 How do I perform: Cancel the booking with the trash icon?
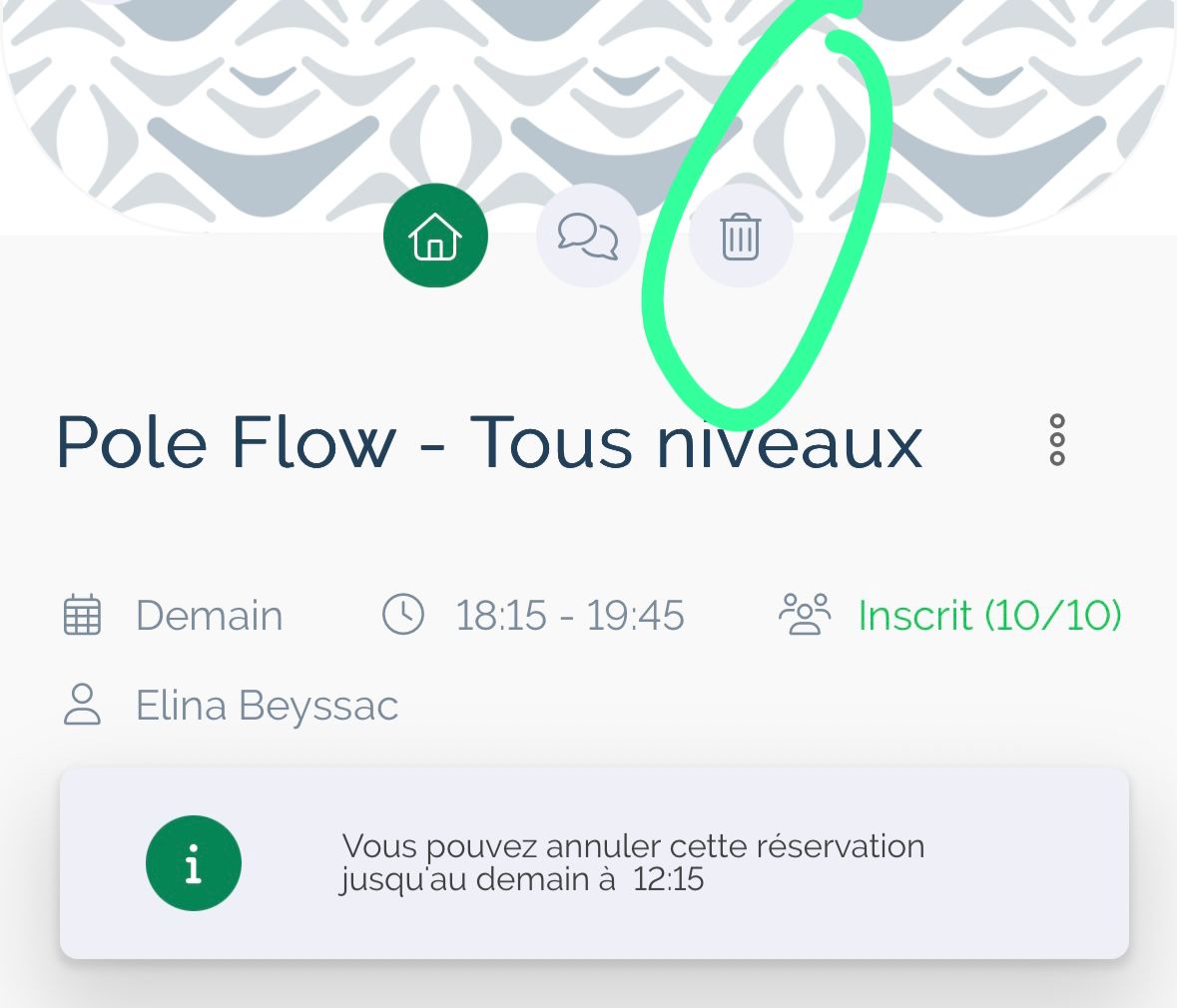741,237
